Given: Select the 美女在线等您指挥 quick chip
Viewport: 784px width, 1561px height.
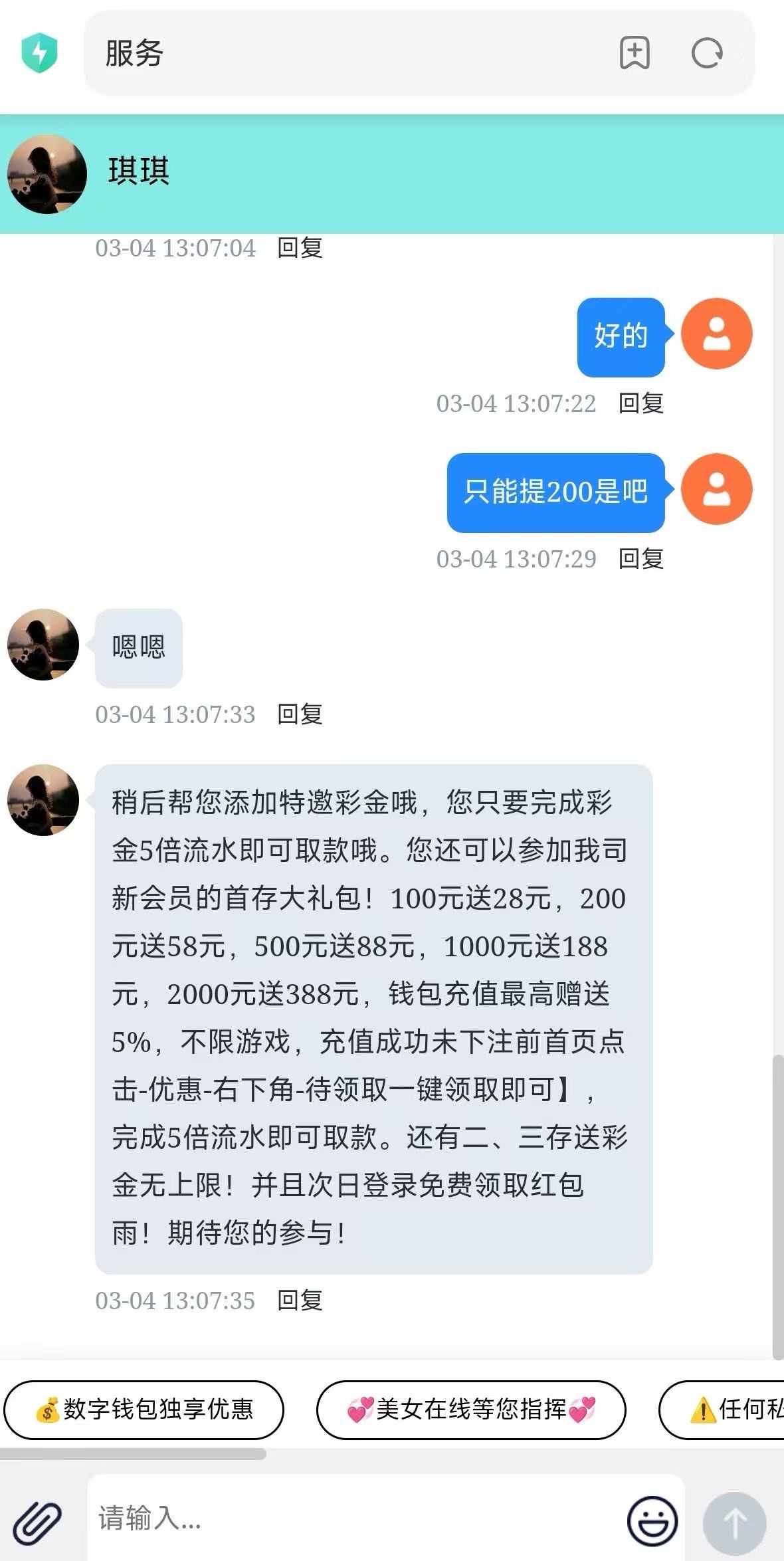Looking at the screenshot, I should pos(471,1409).
